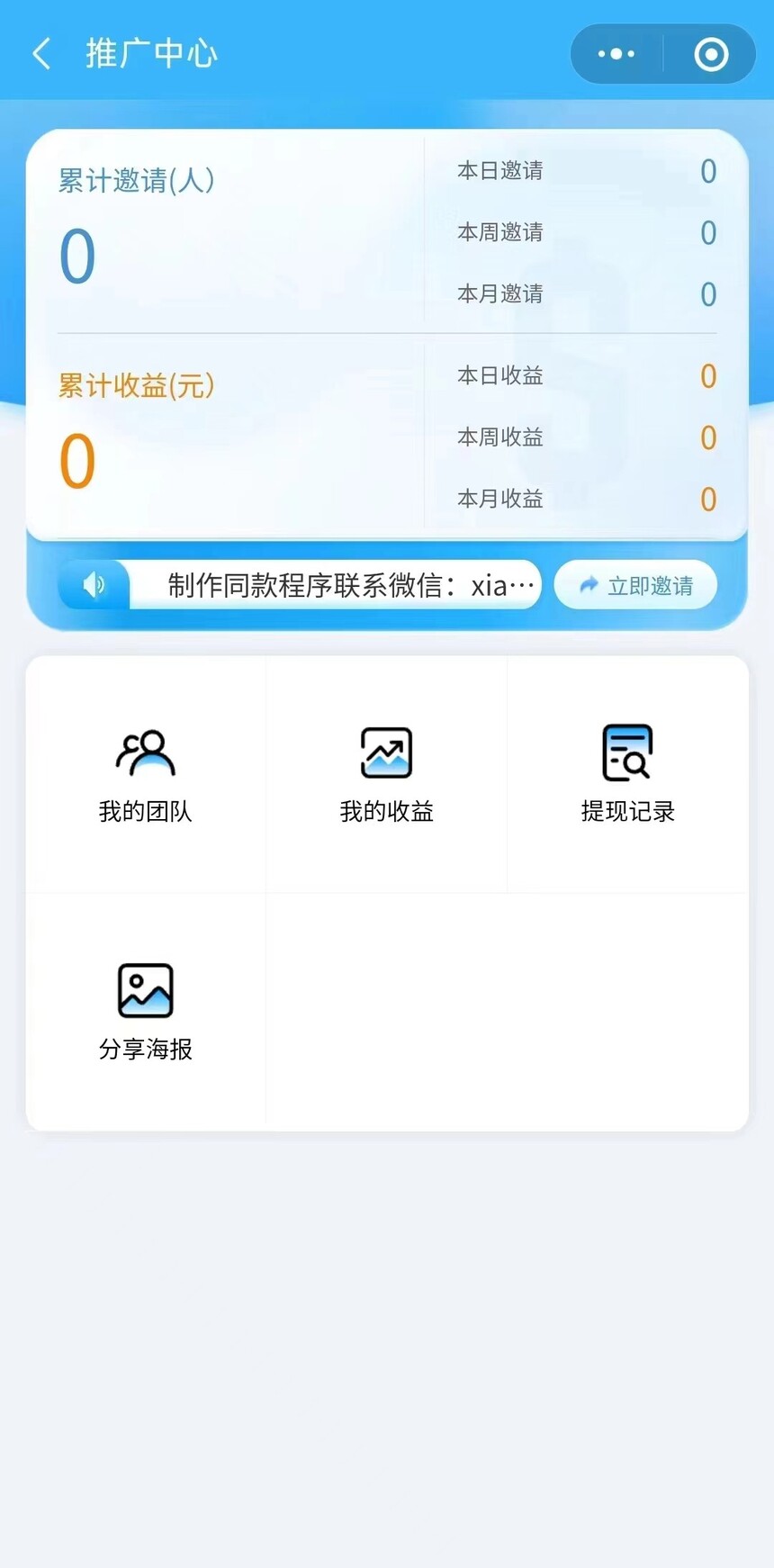Screen dimensions: 774x1568
Task: Tap 立即邀请 to invite now
Action: click(636, 585)
